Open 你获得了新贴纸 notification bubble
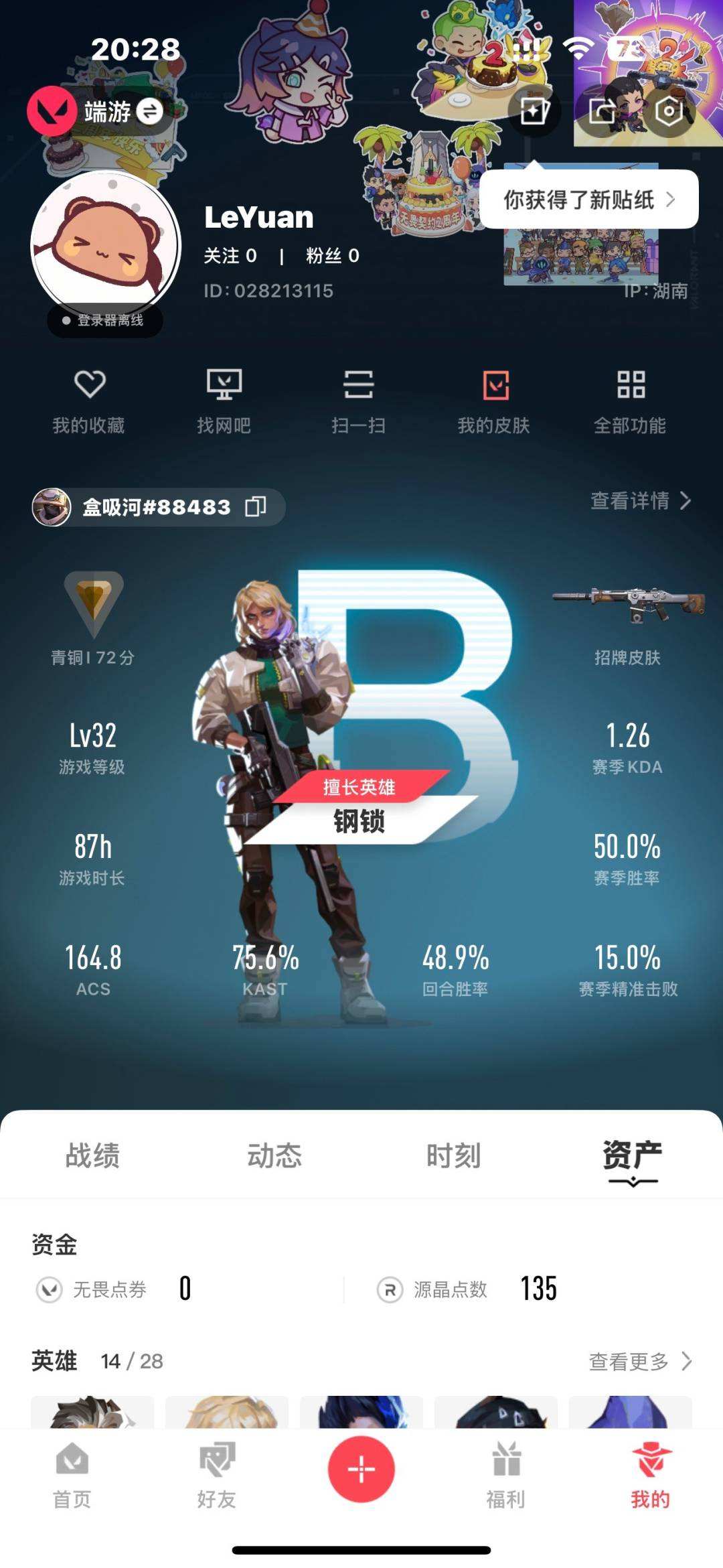This screenshot has width=723, height=1568. pyautogui.click(x=588, y=200)
